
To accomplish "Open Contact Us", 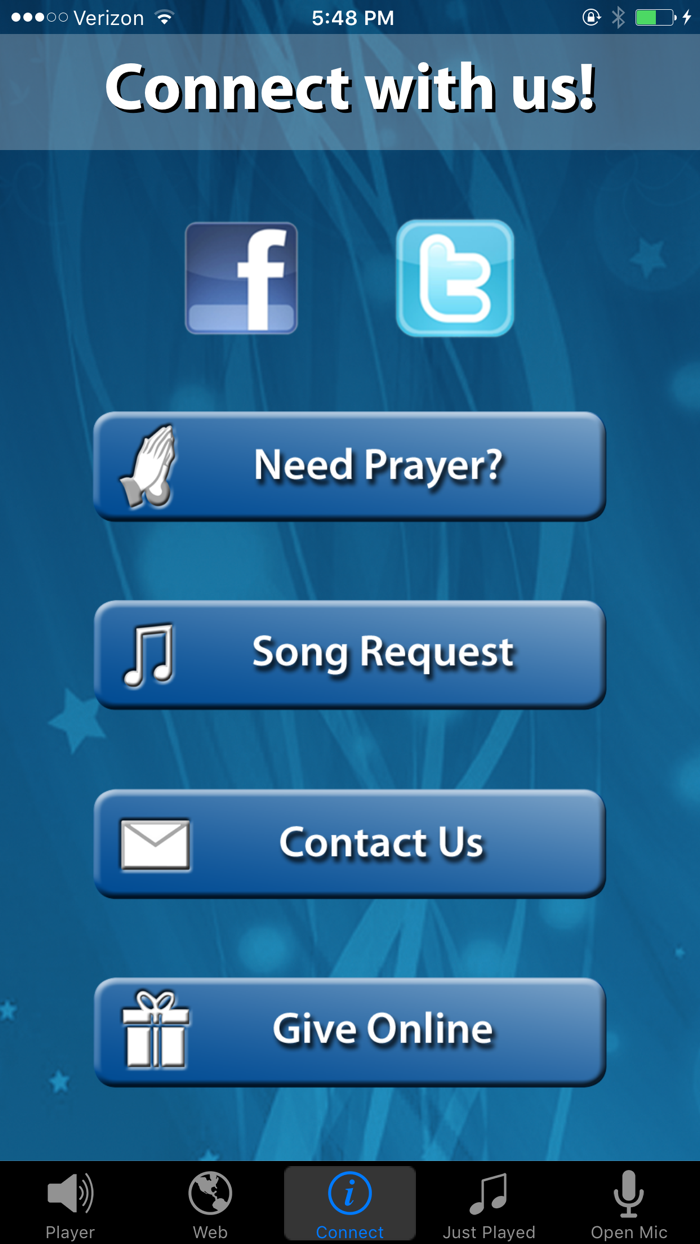I will pos(350,843).
